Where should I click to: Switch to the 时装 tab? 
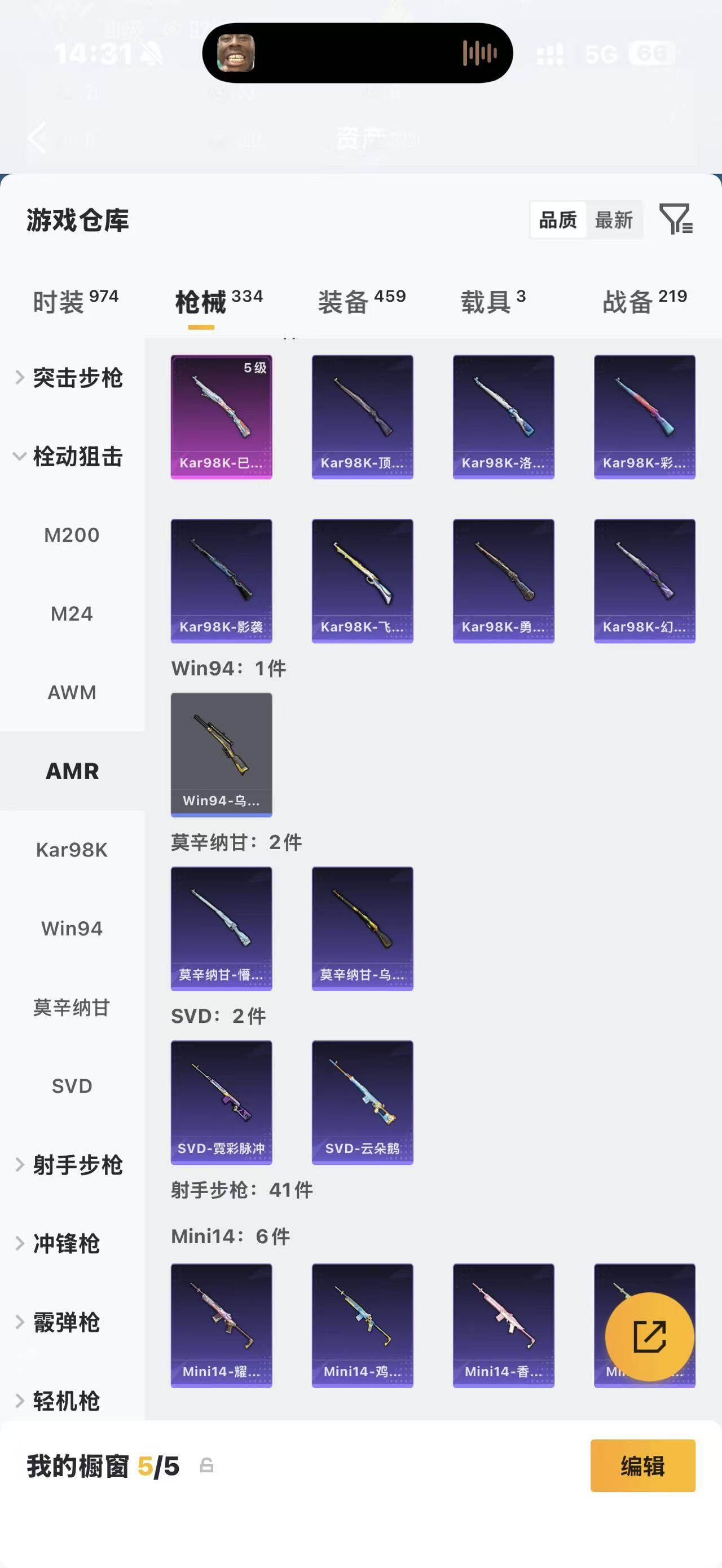[76, 302]
